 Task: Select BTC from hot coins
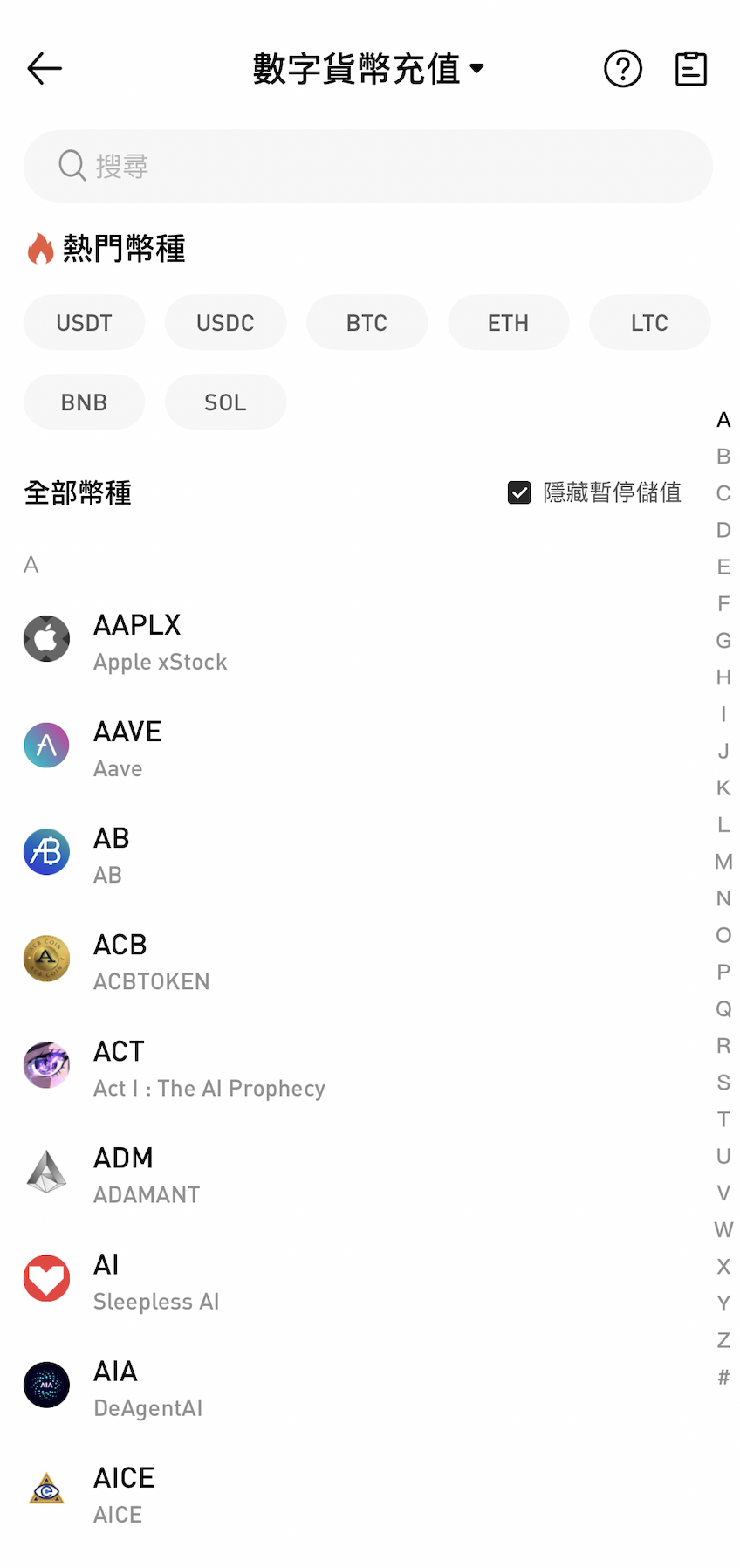(367, 323)
